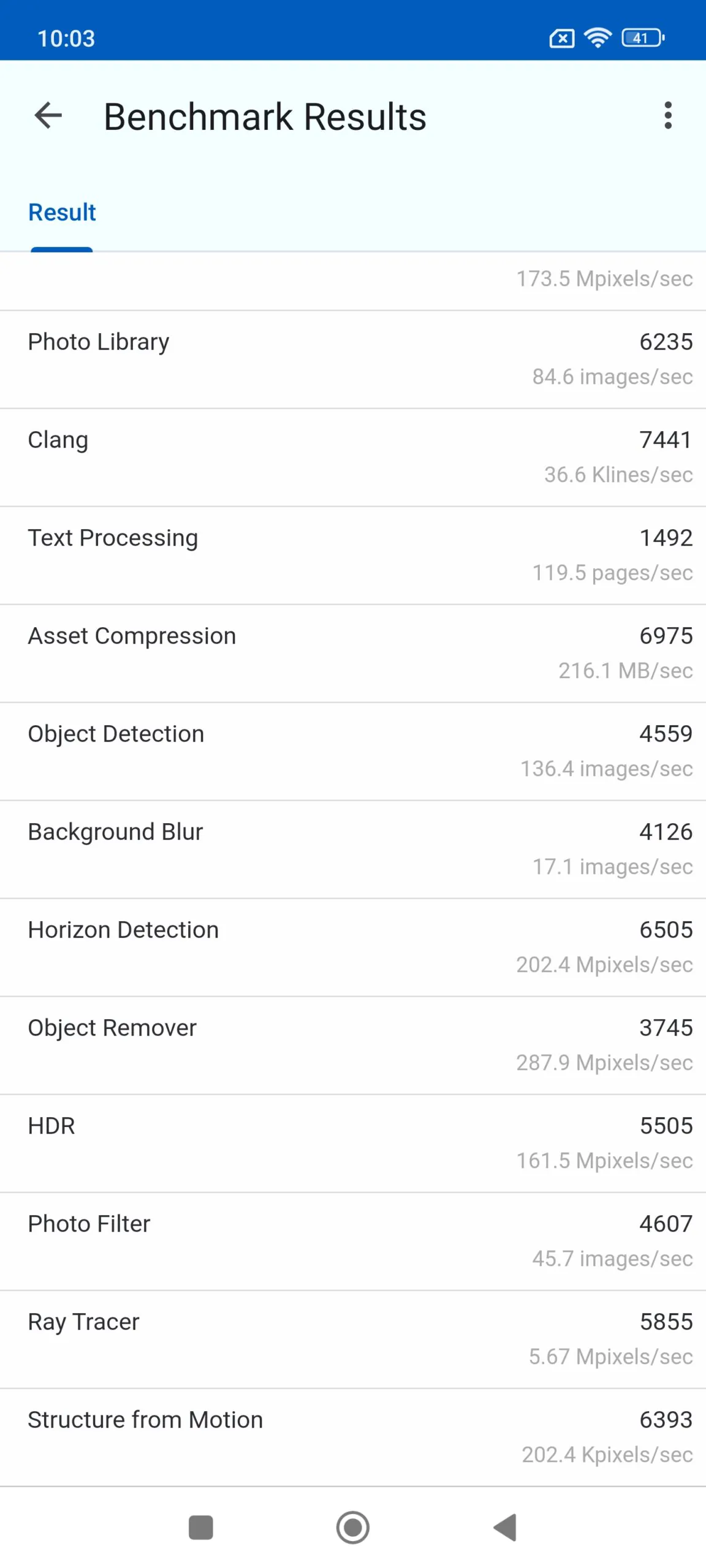Go back using the app bar arrow
Viewport: 706px width, 1568px height.
tap(48, 116)
